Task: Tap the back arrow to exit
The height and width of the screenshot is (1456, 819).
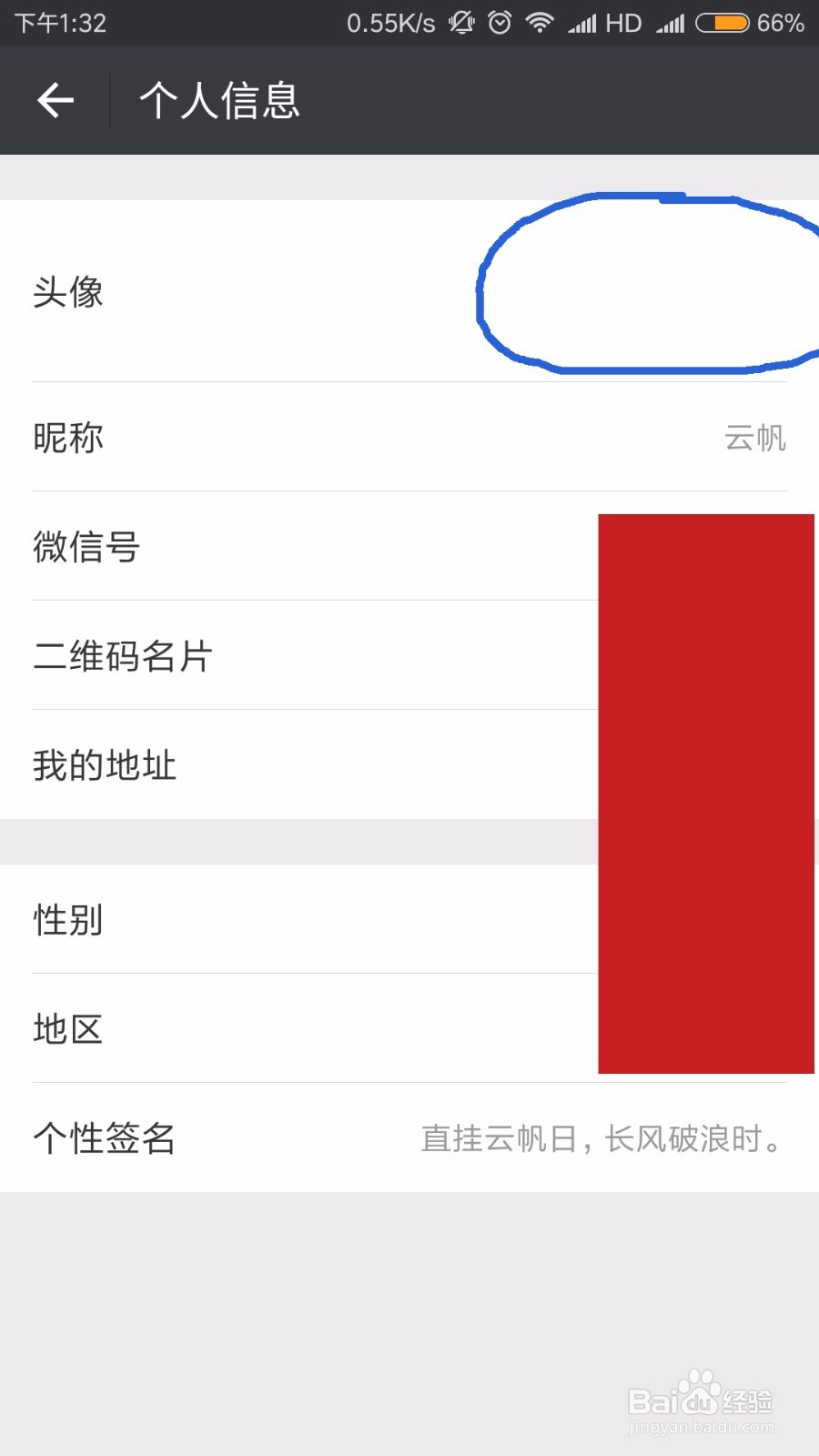Action: click(x=55, y=100)
